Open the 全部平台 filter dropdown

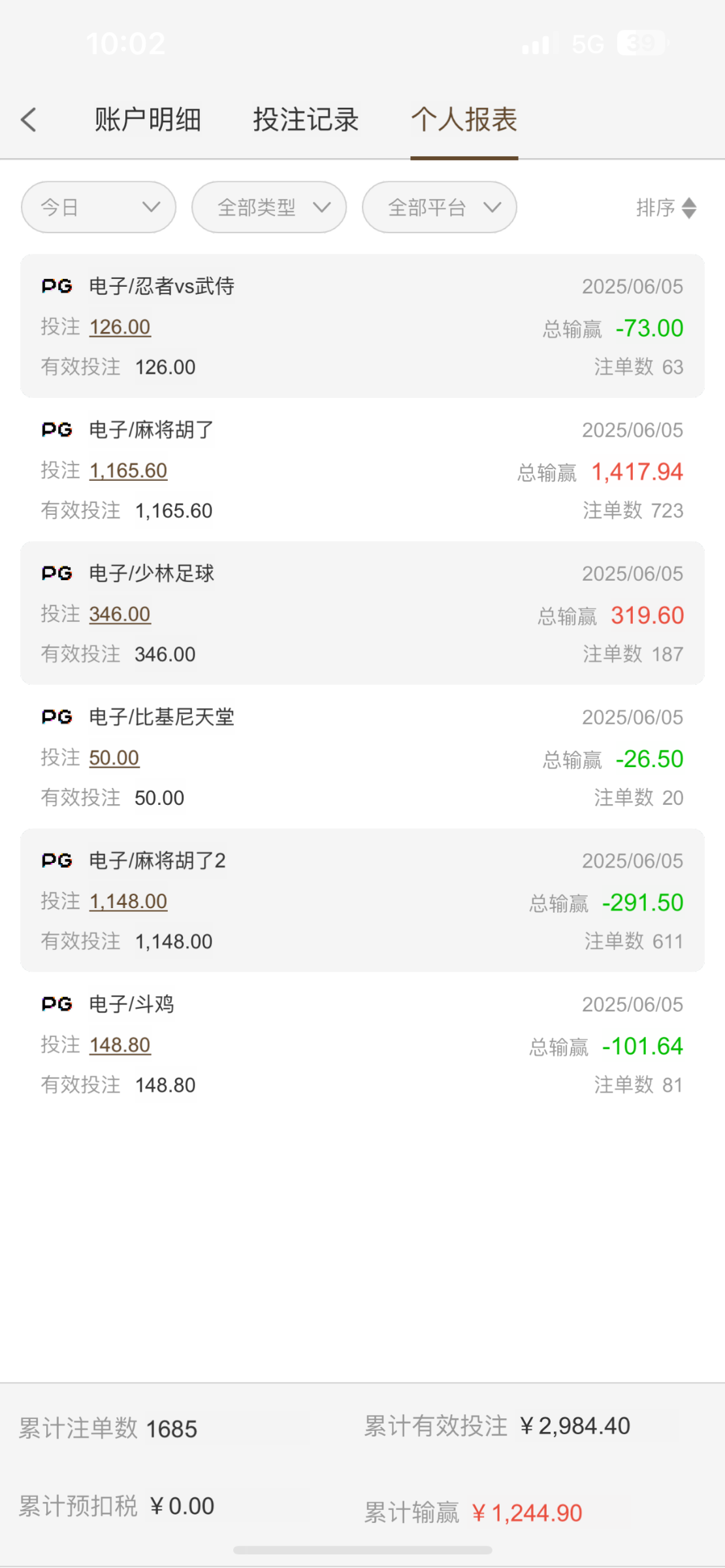click(x=440, y=207)
